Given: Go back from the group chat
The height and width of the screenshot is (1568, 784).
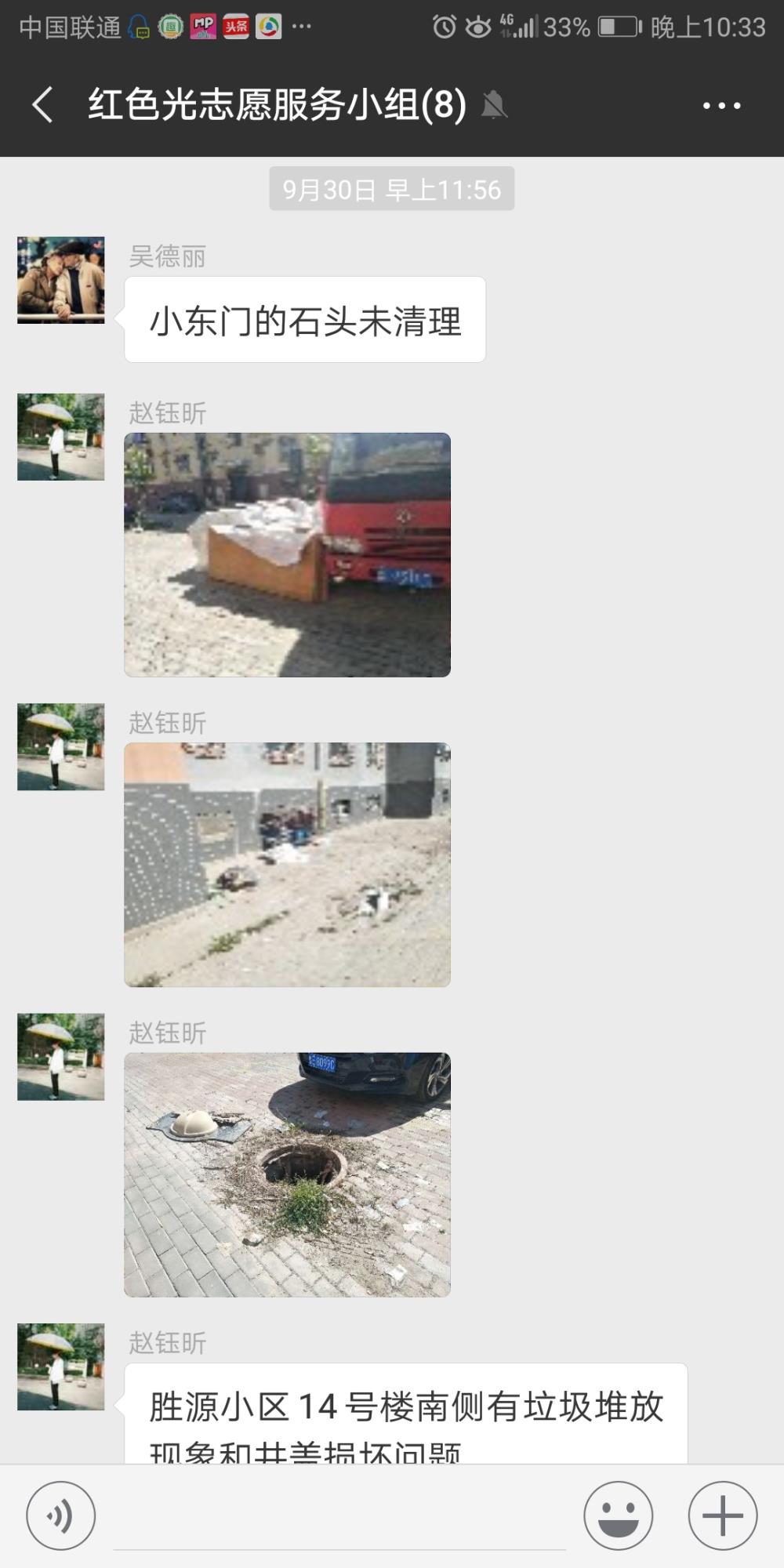Looking at the screenshot, I should coord(43,105).
